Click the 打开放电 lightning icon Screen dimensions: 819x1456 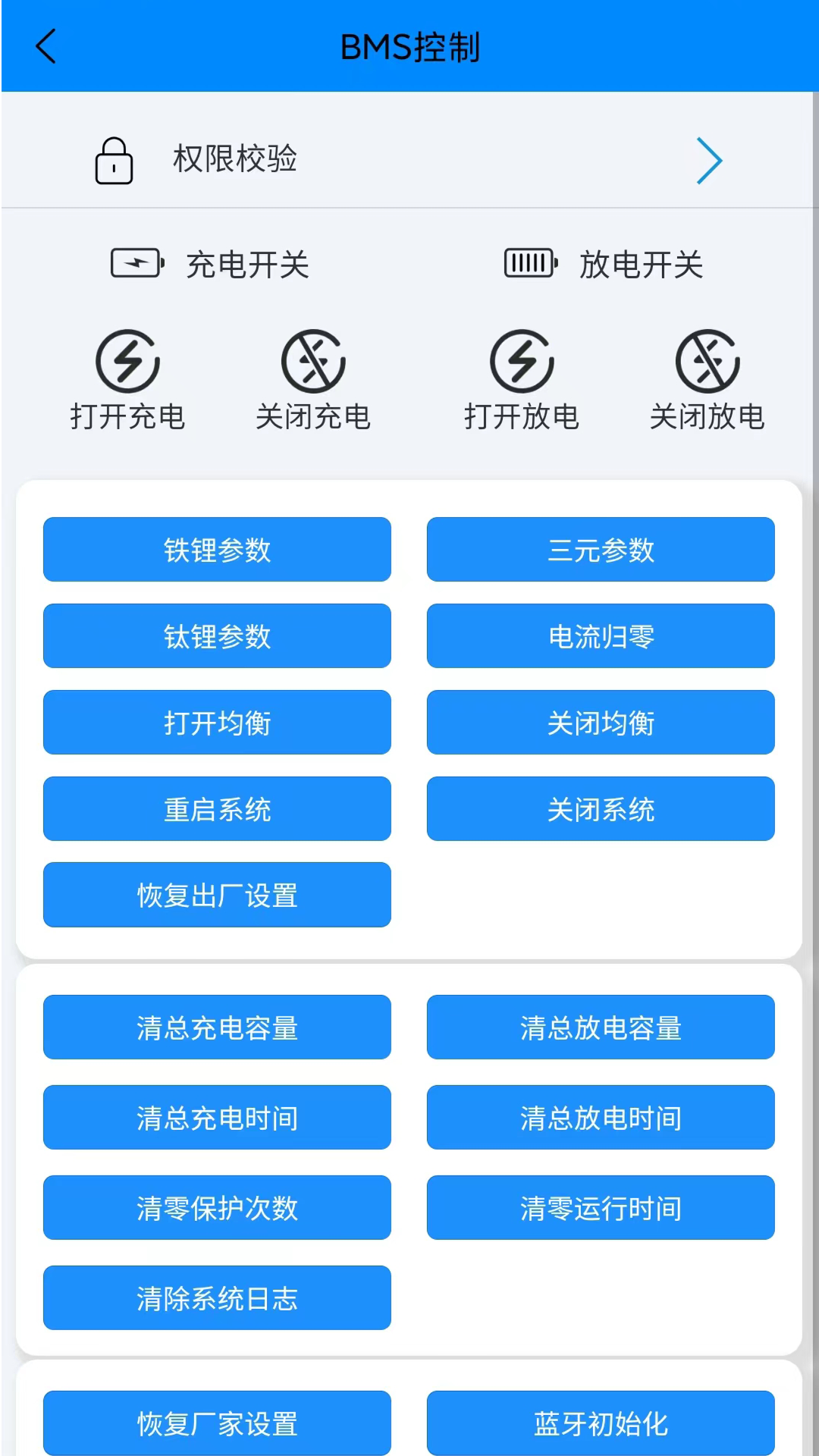pos(522,362)
